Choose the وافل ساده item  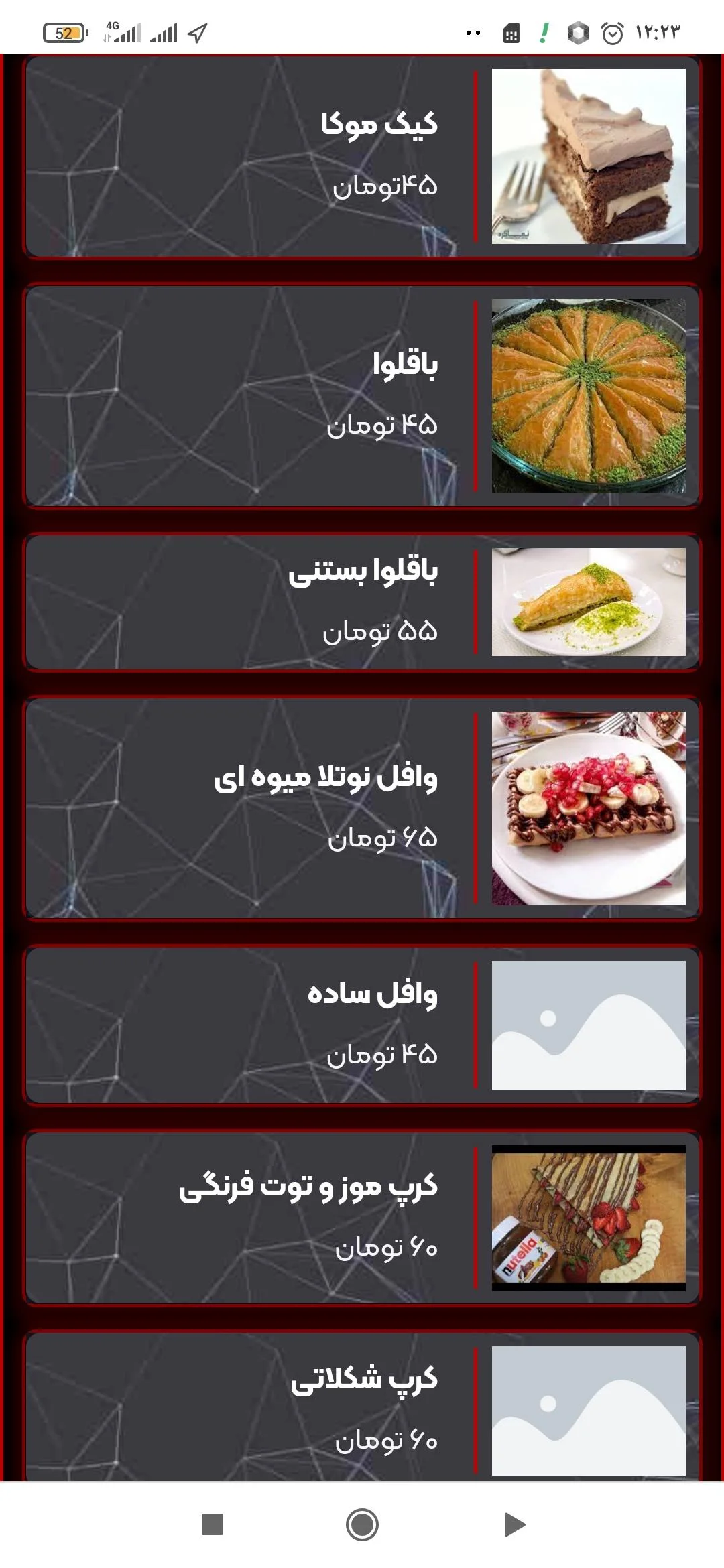pyautogui.click(x=362, y=1025)
